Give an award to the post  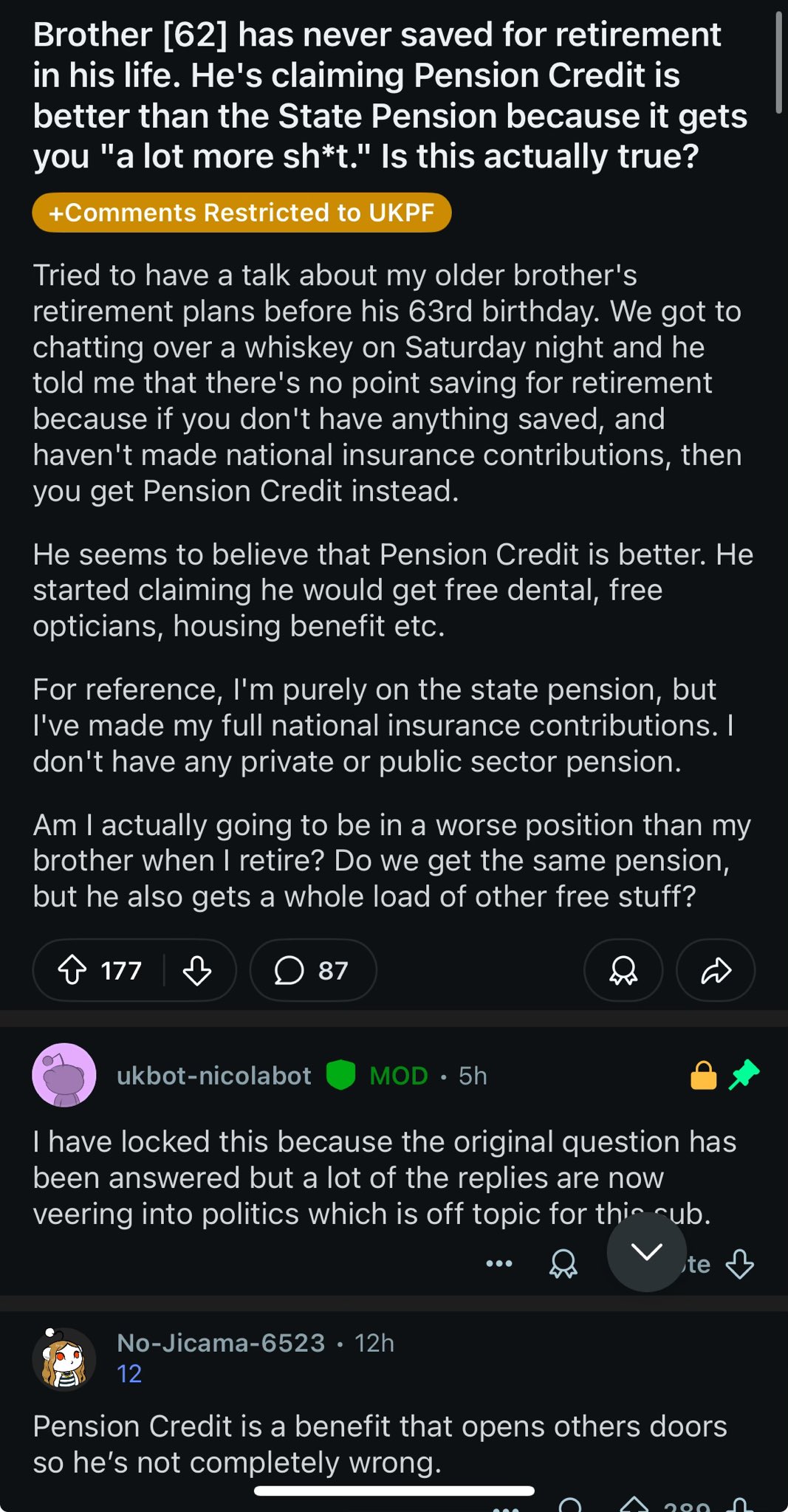(x=623, y=970)
